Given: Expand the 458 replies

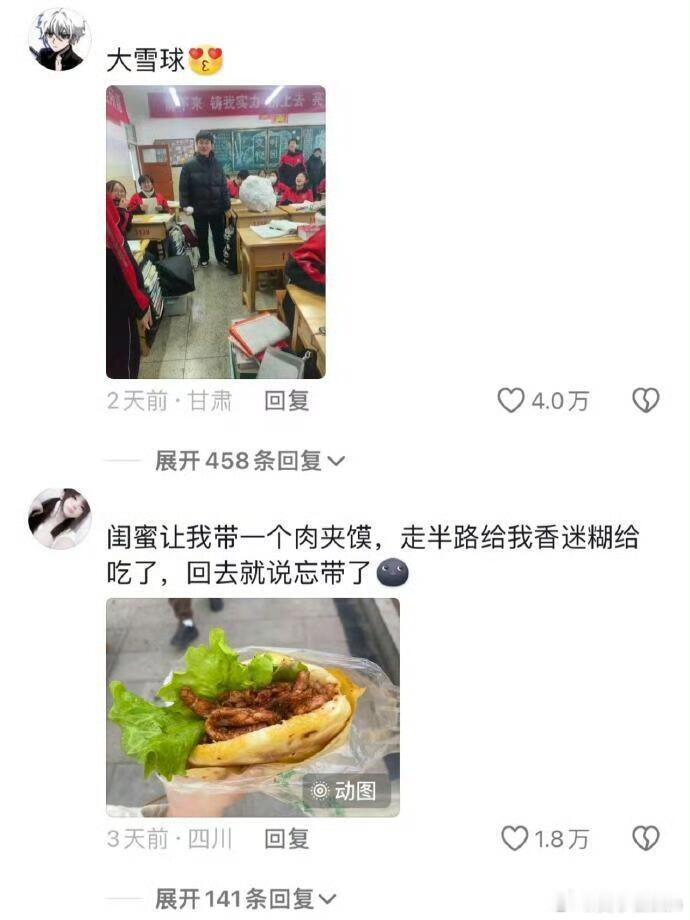Looking at the screenshot, I should click(249, 461).
